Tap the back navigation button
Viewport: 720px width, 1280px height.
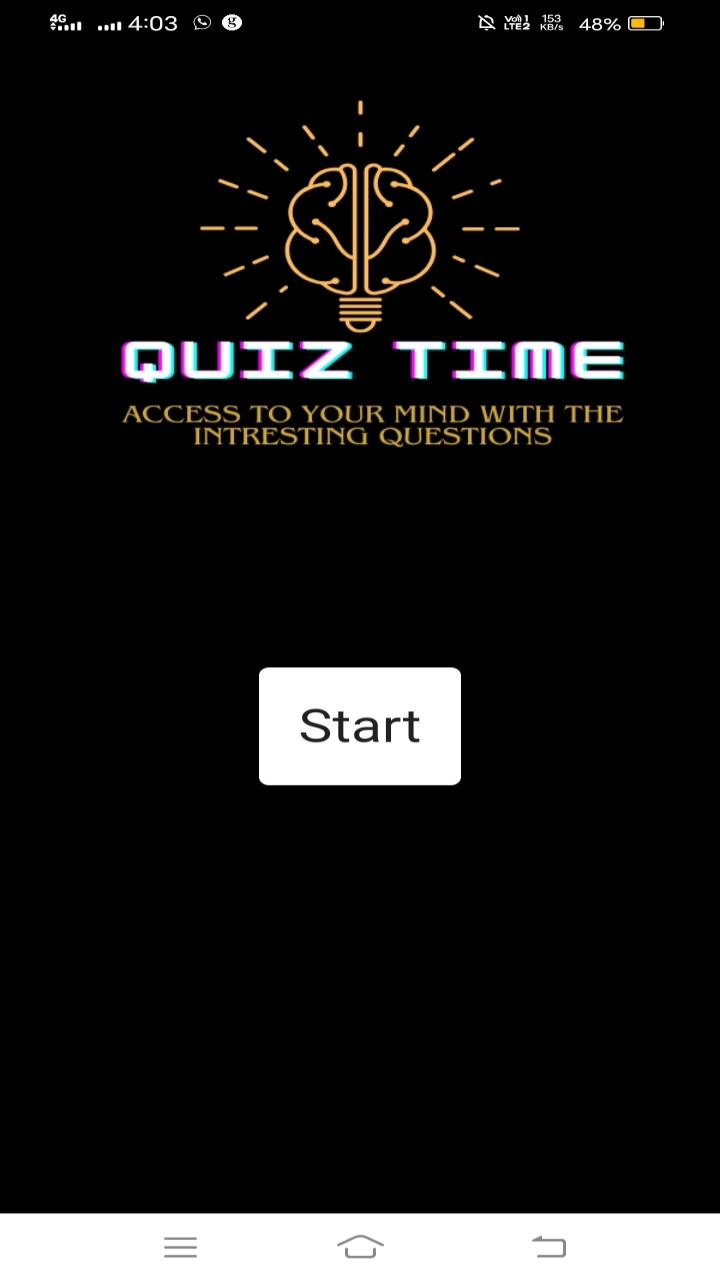(x=548, y=1246)
